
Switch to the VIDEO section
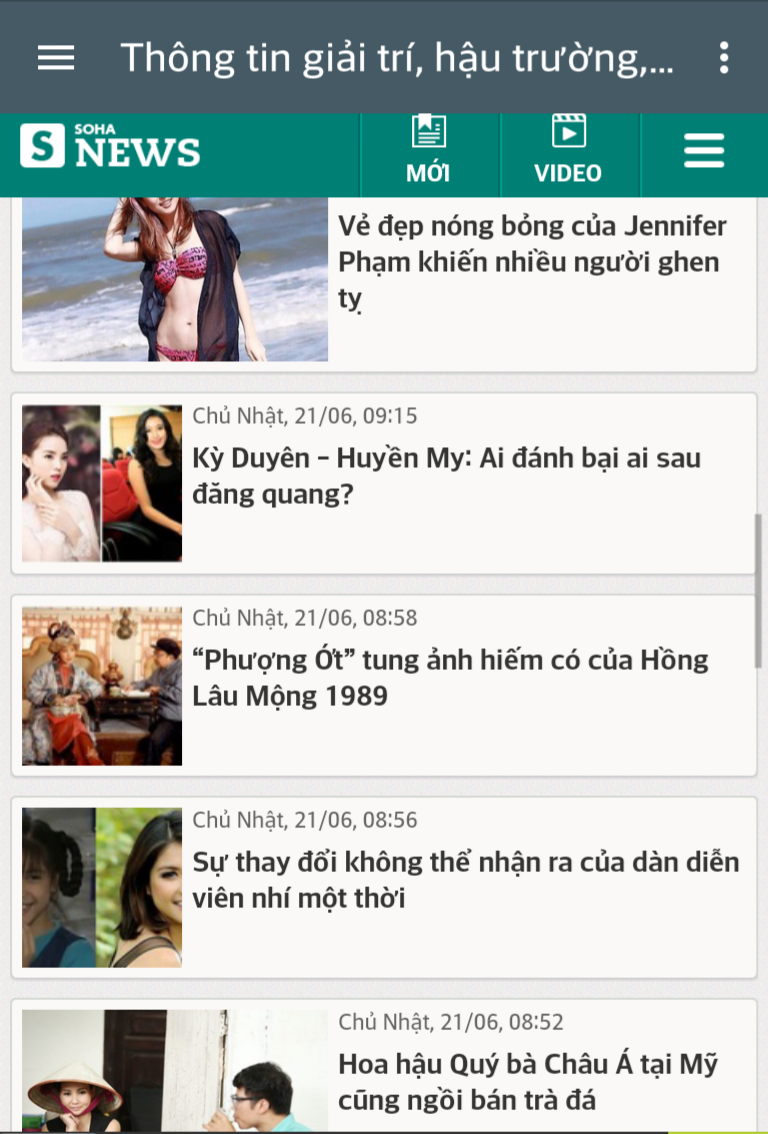568,152
